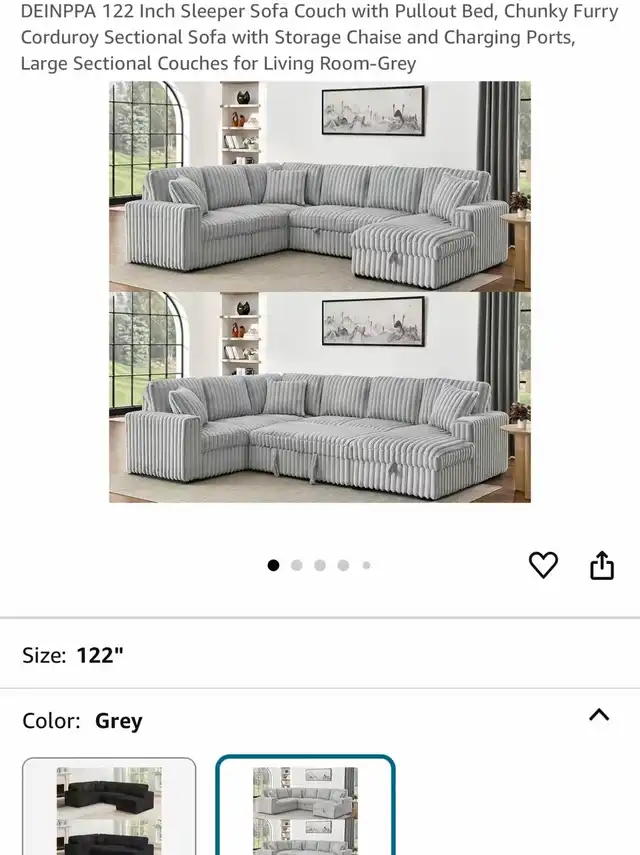Choose the grey sofa color swatch
640x855 pixels.
(x=305, y=808)
